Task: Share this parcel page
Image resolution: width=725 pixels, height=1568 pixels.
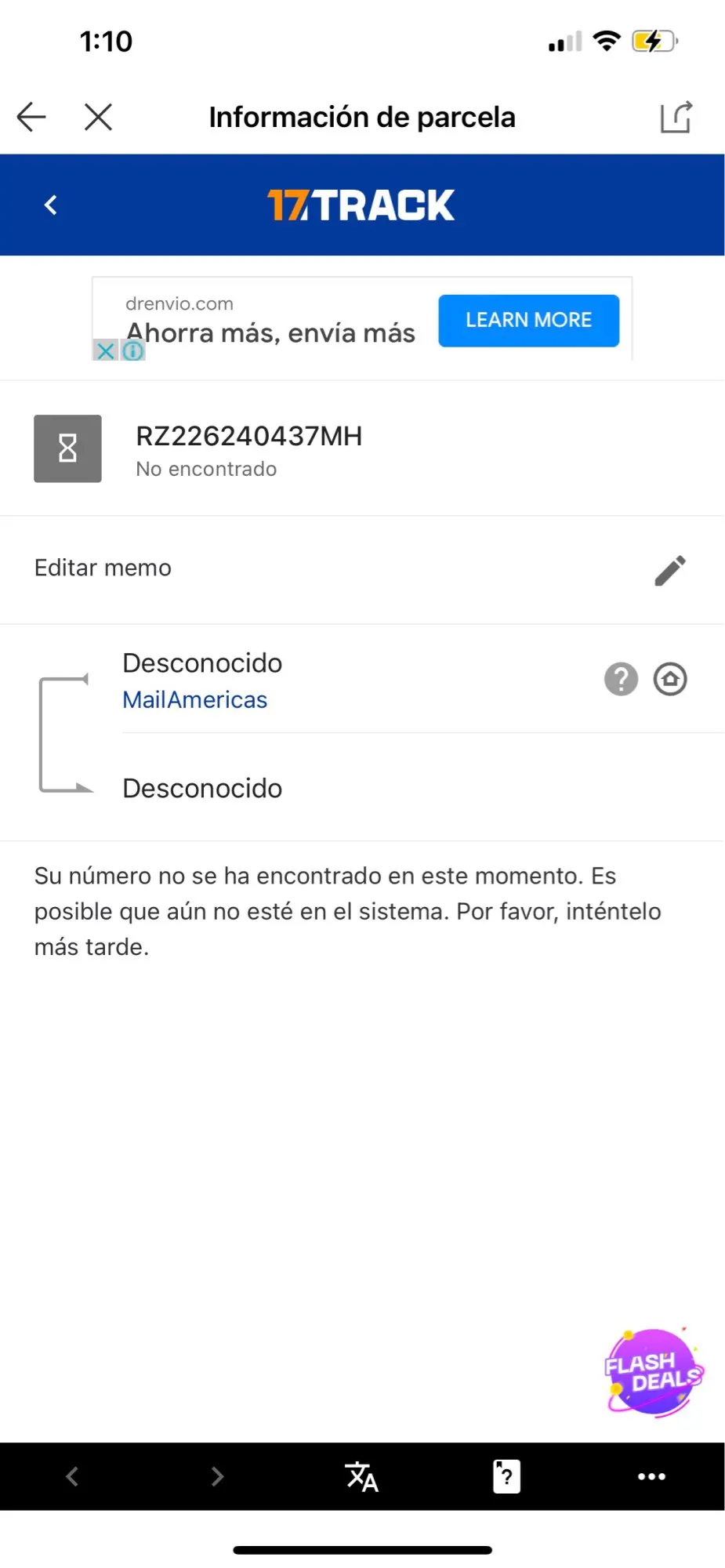Action: 676,117
